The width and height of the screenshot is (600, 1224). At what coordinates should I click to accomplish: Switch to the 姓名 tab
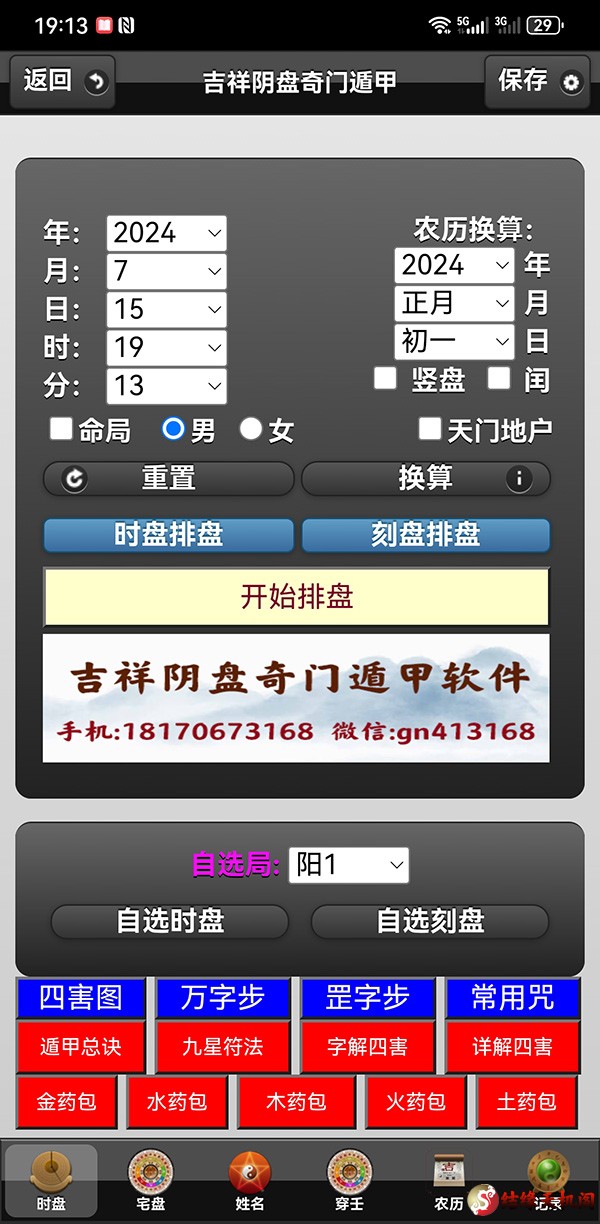249,1180
